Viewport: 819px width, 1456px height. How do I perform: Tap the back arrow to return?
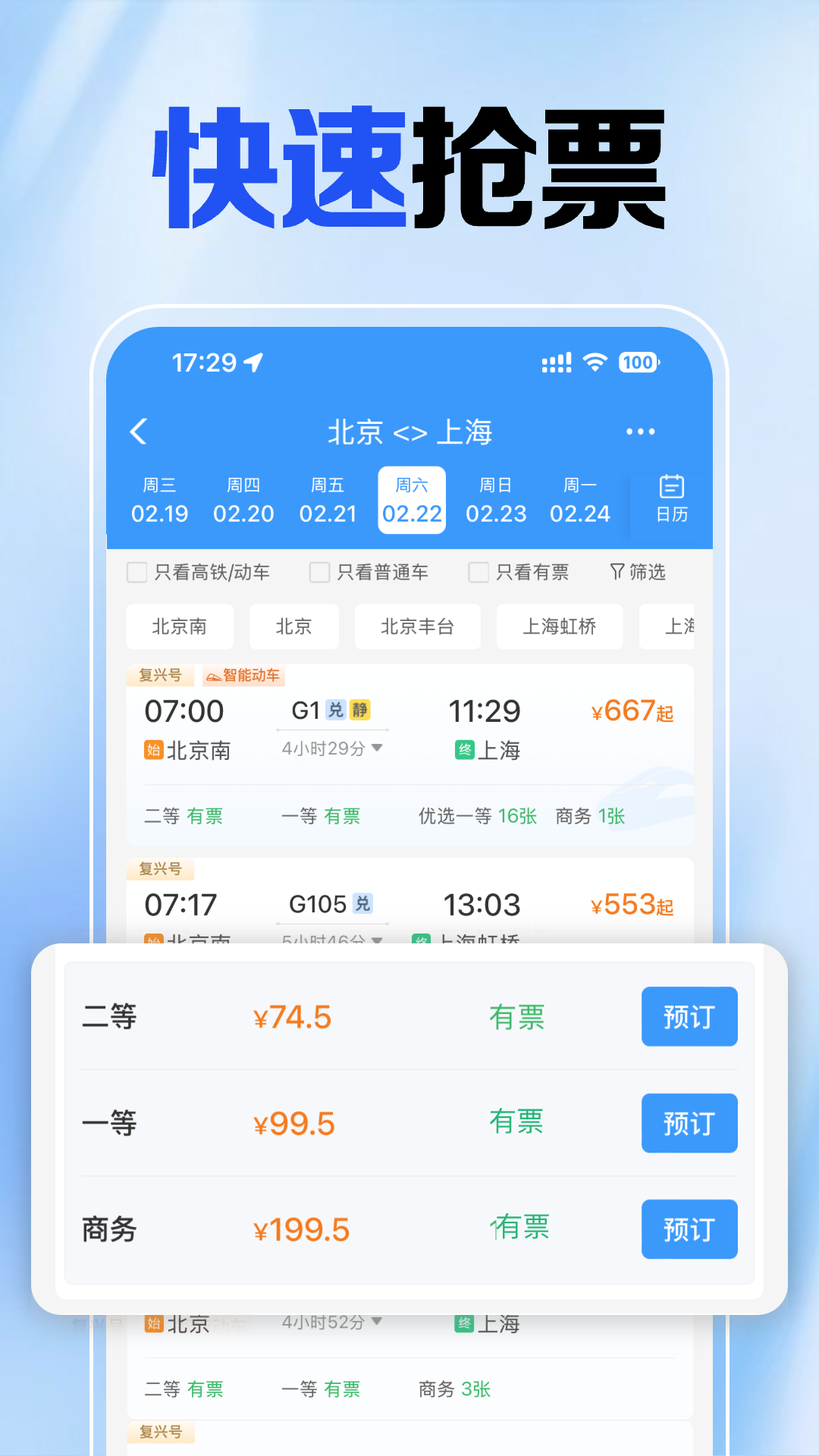point(140,431)
